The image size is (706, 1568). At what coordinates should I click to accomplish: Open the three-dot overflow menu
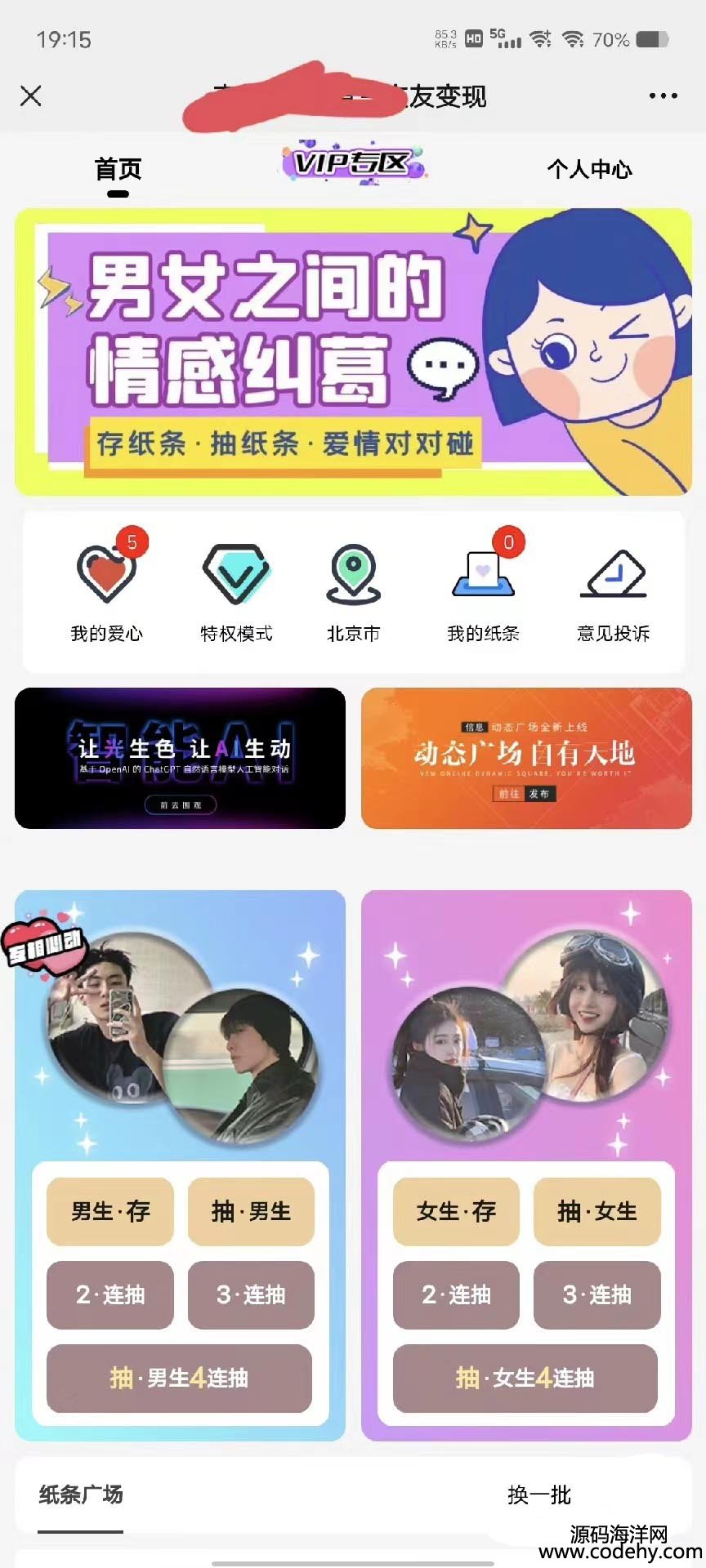click(x=663, y=96)
